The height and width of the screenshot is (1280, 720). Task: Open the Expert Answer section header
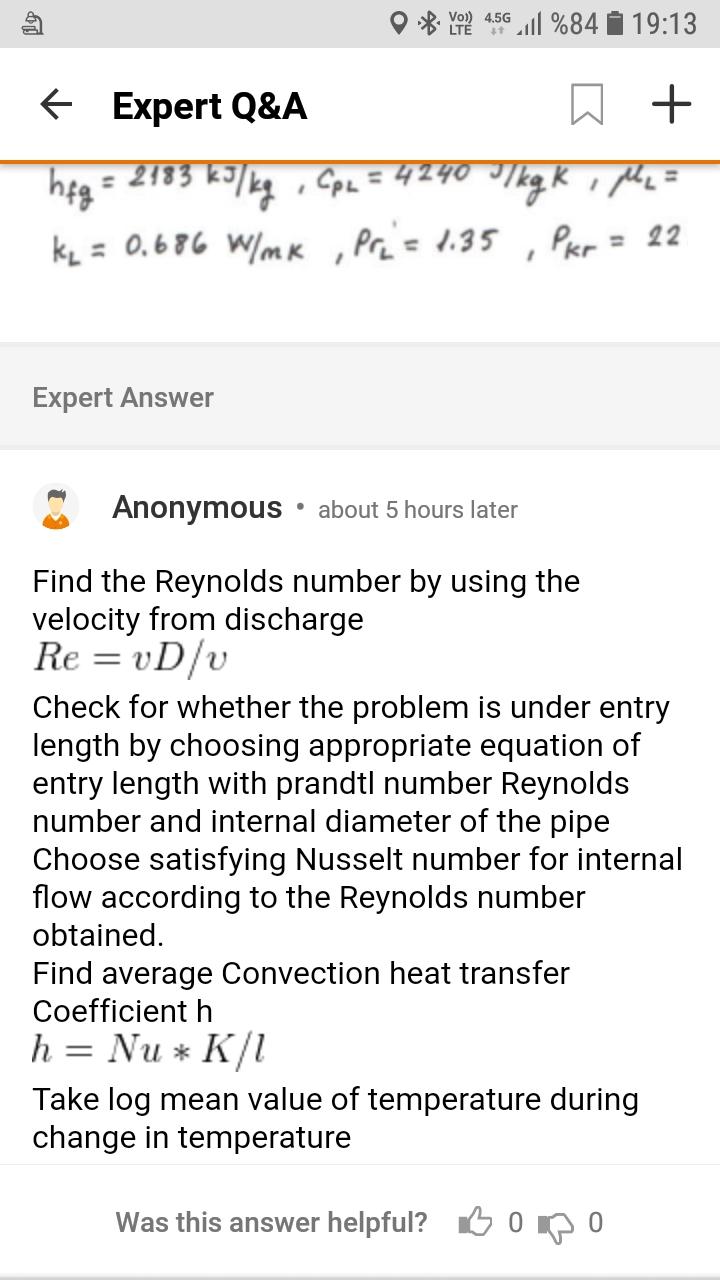(123, 397)
